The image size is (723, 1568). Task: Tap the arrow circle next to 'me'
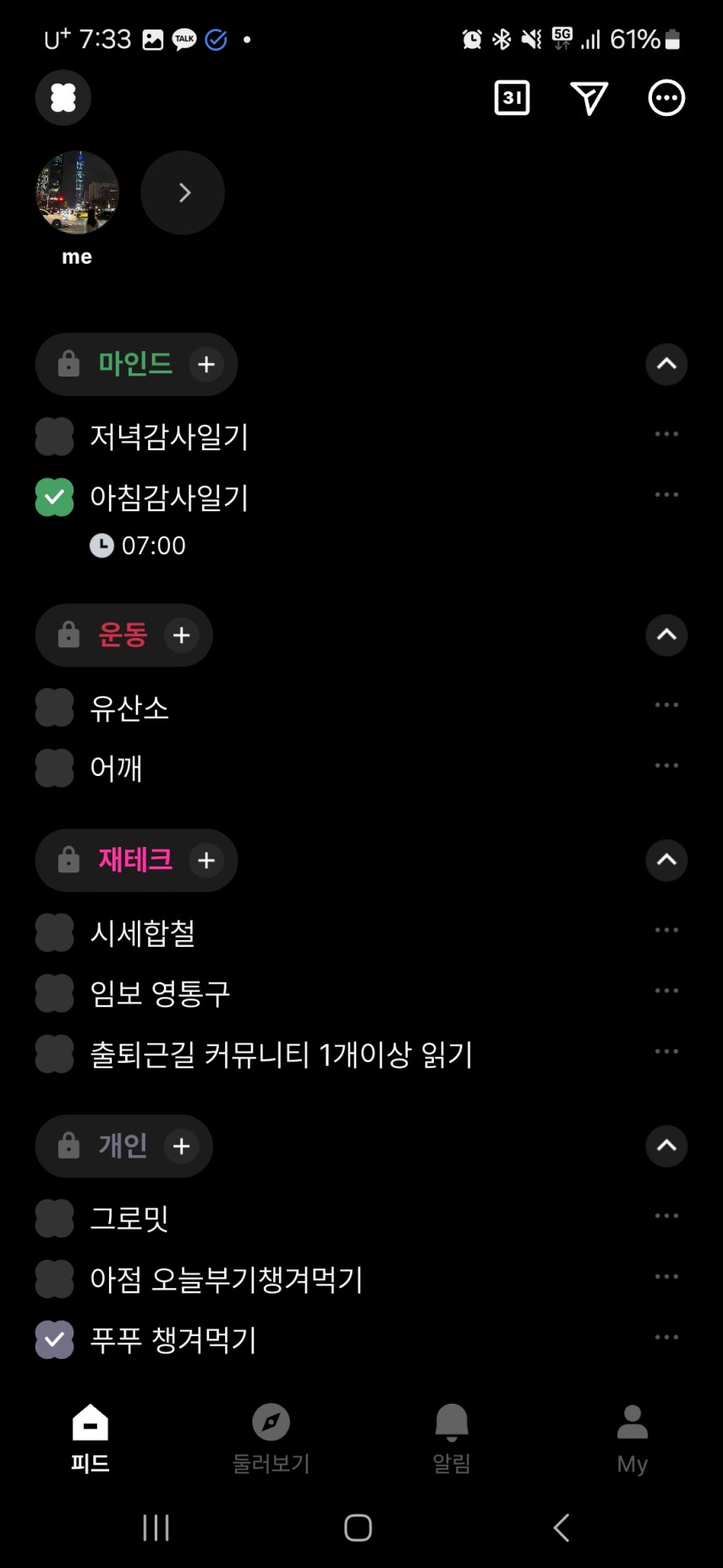183,193
